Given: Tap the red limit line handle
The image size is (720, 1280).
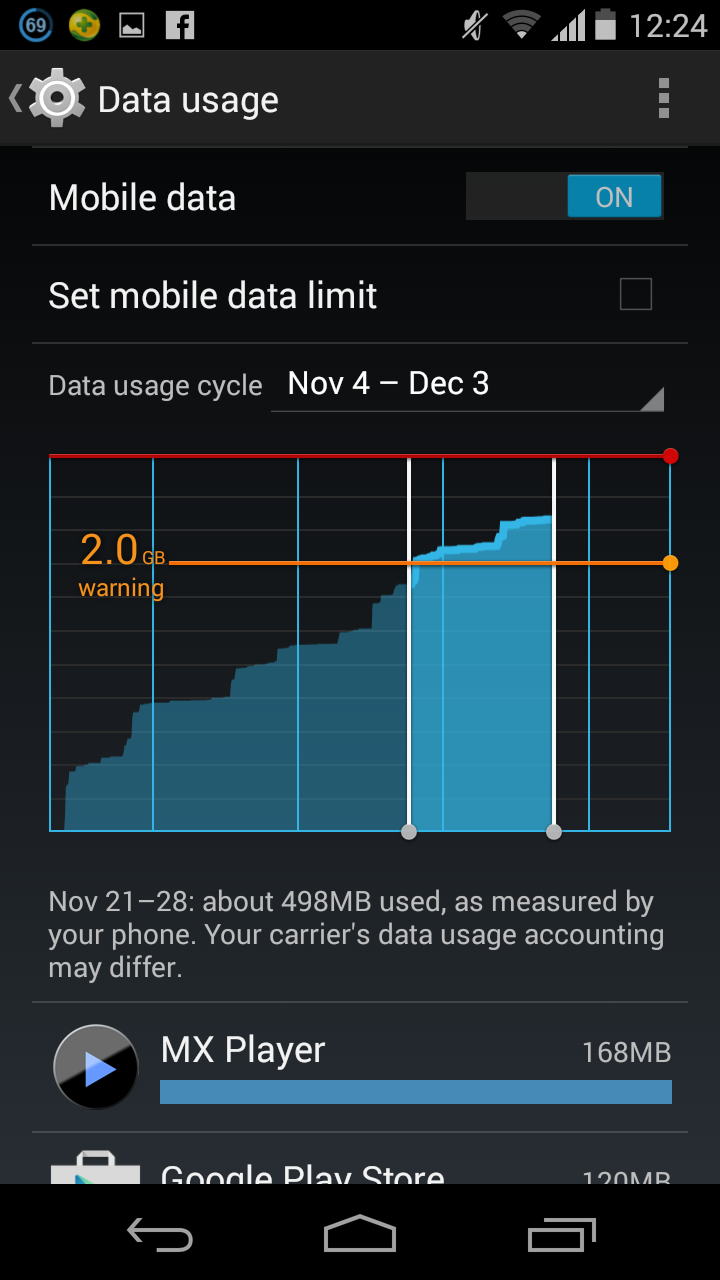Looking at the screenshot, I should 670,456.
